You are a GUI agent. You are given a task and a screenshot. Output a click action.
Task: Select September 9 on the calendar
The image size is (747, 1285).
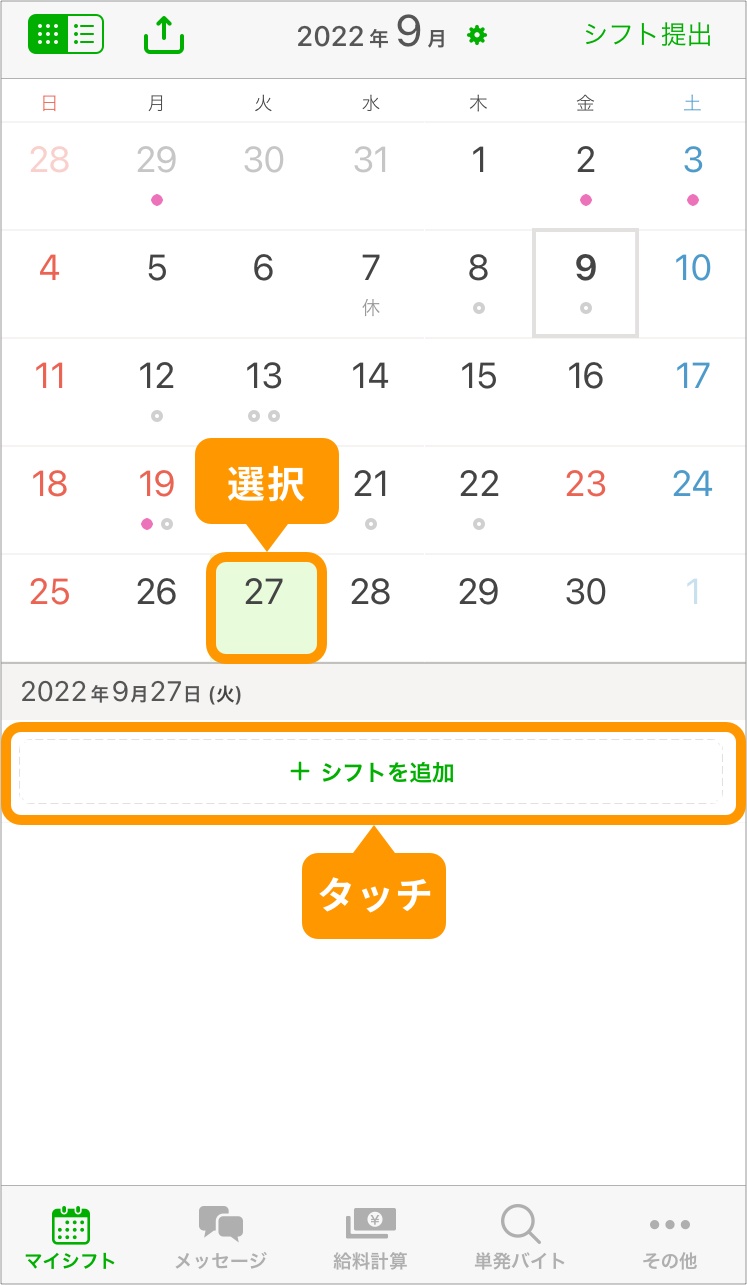coord(585,282)
